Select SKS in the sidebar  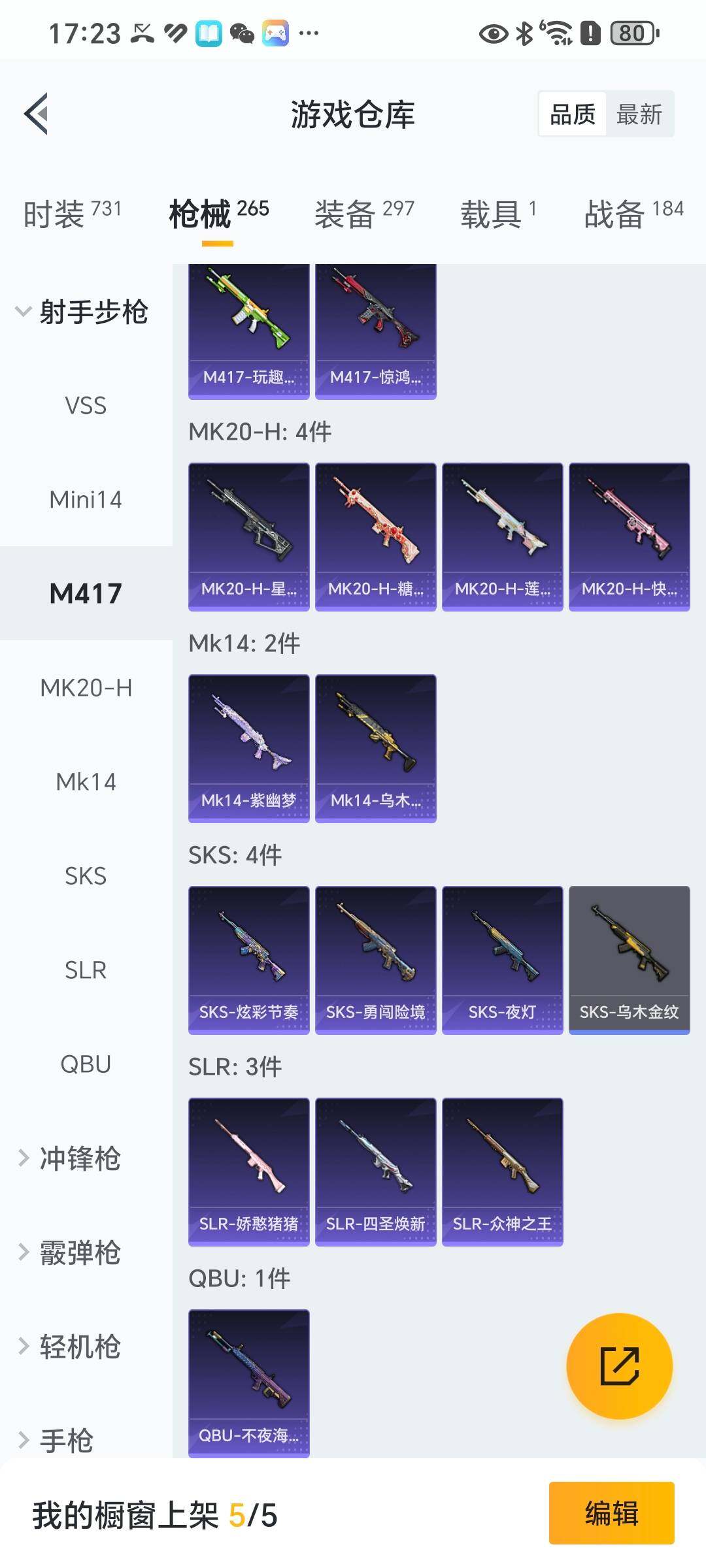click(86, 876)
